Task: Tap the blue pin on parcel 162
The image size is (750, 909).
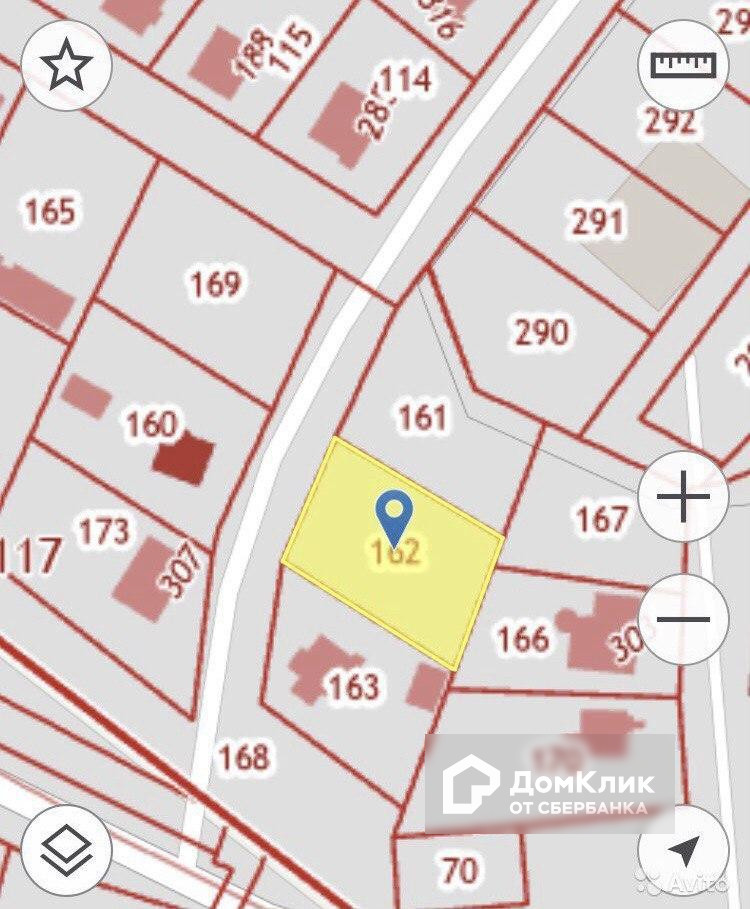Action: 394,515
